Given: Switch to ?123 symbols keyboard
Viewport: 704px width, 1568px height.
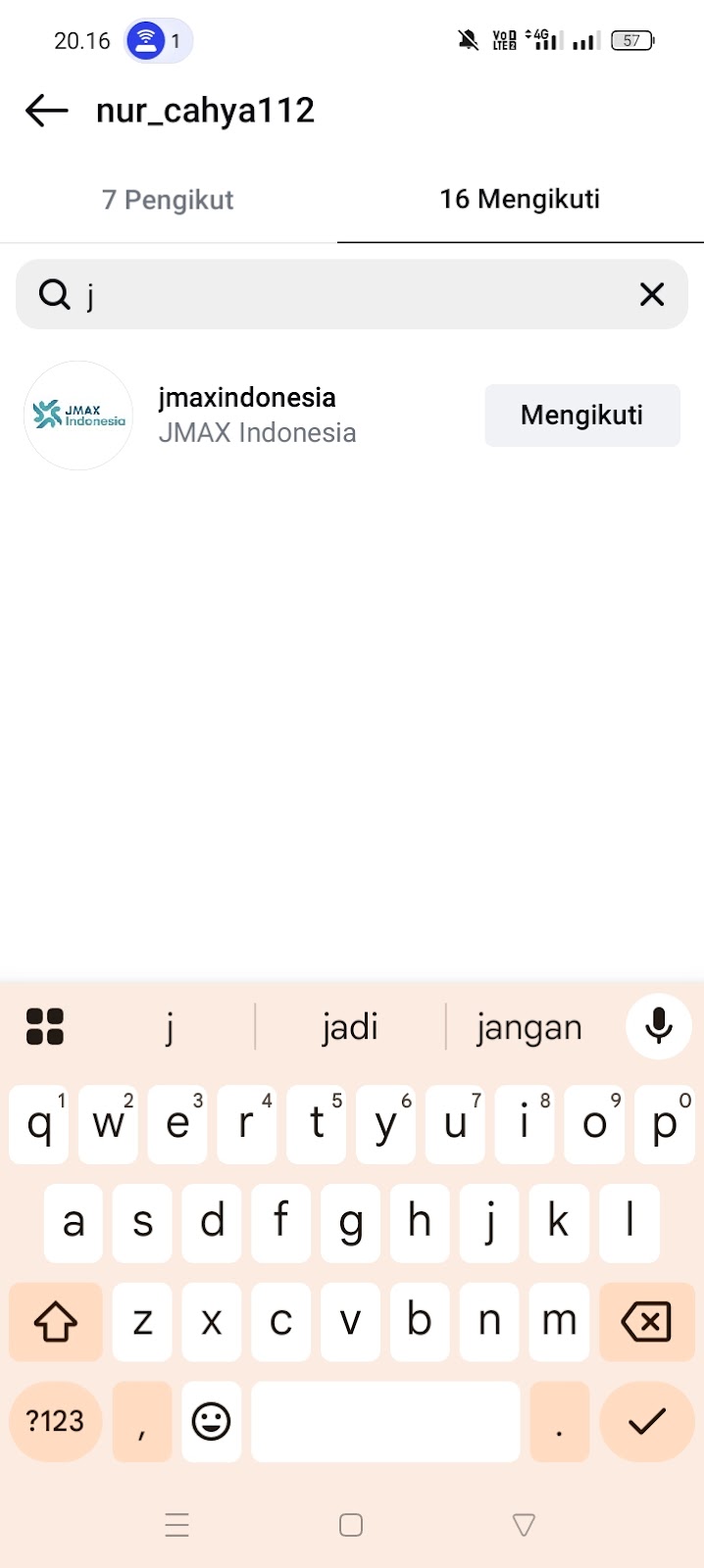Looking at the screenshot, I should click(x=55, y=1421).
